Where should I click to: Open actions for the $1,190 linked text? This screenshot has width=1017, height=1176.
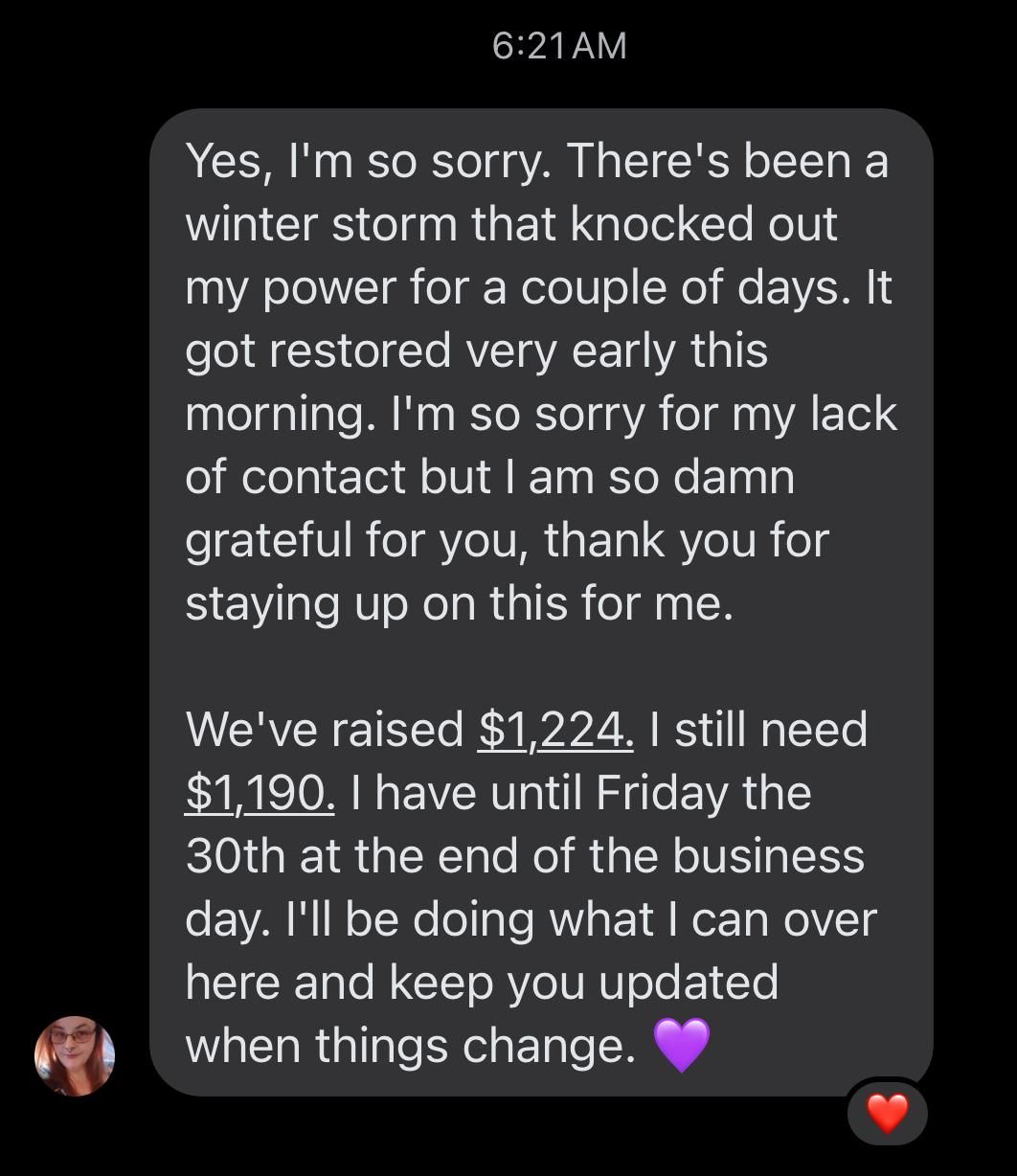[256, 792]
